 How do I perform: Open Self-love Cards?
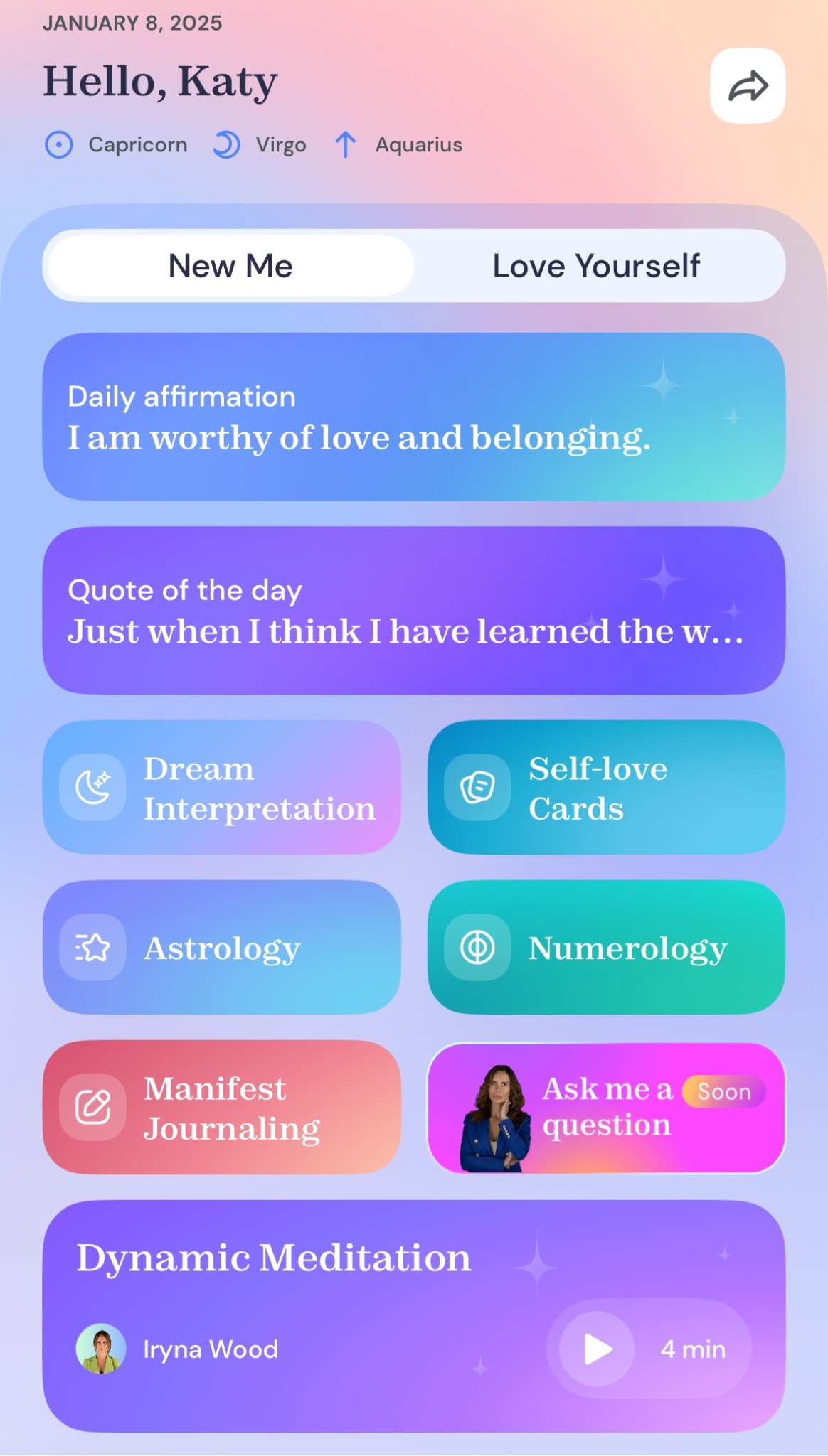tap(606, 788)
